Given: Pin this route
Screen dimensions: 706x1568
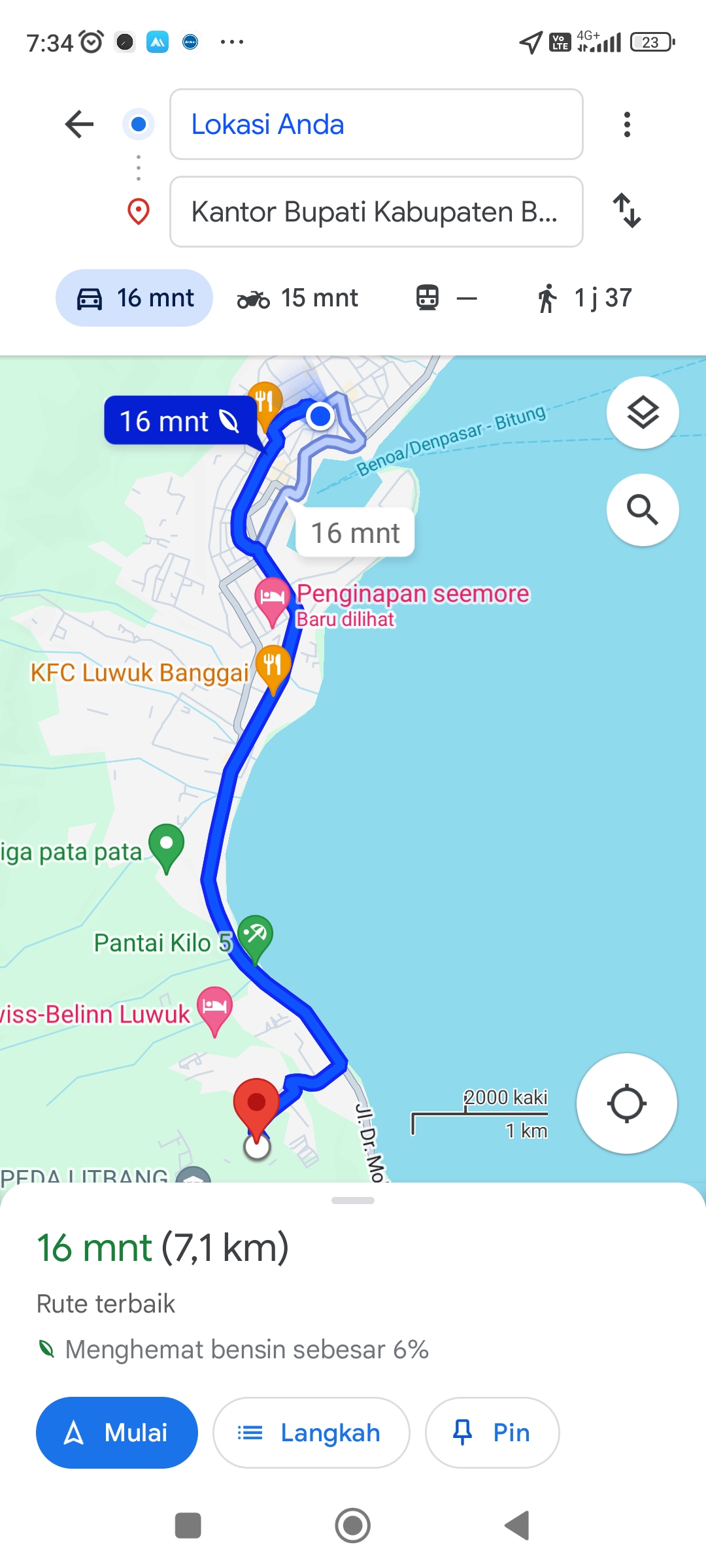Looking at the screenshot, I should (x=492, y=1433).
